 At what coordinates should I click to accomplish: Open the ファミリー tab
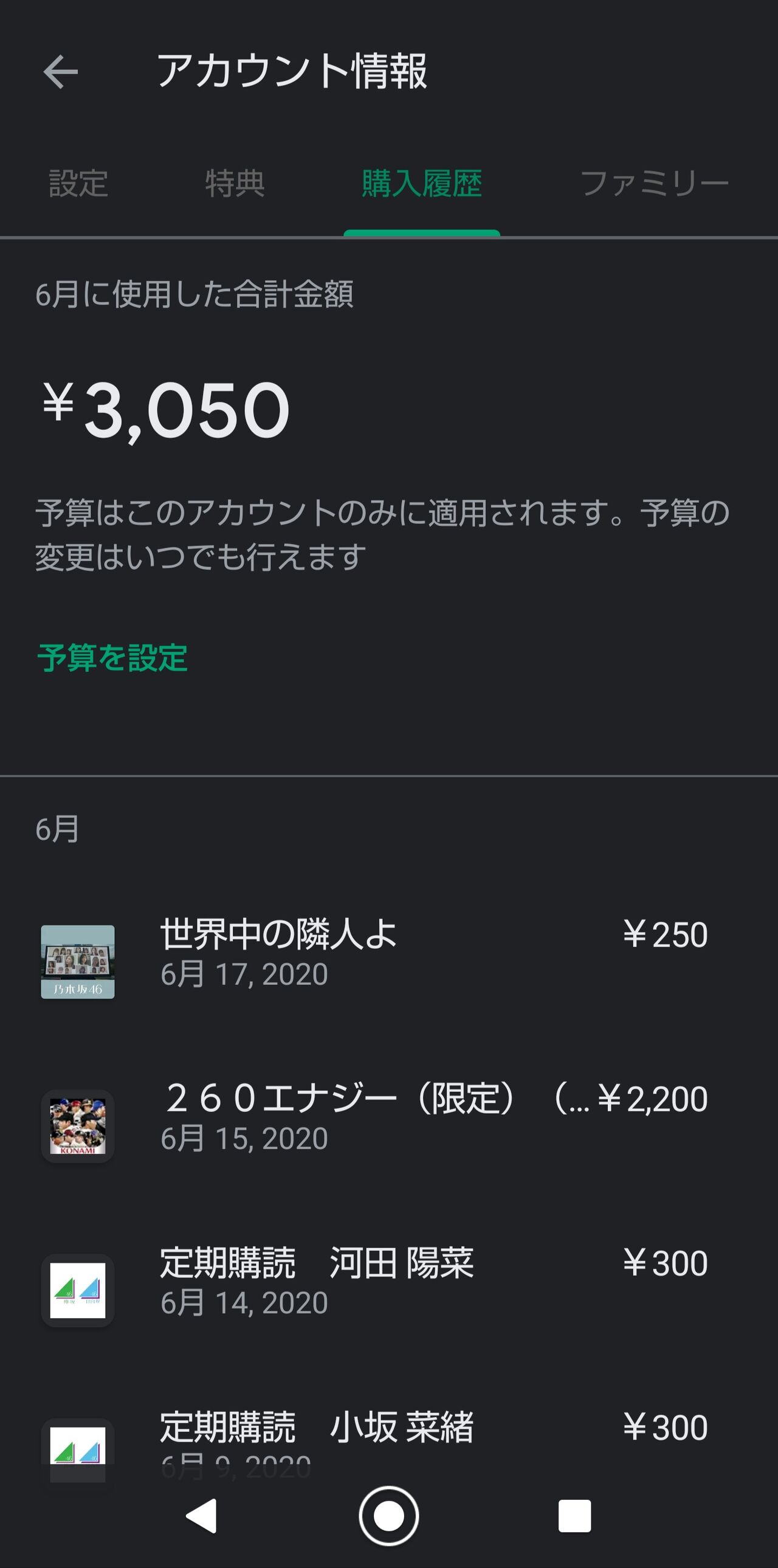(x=654, y=183)
